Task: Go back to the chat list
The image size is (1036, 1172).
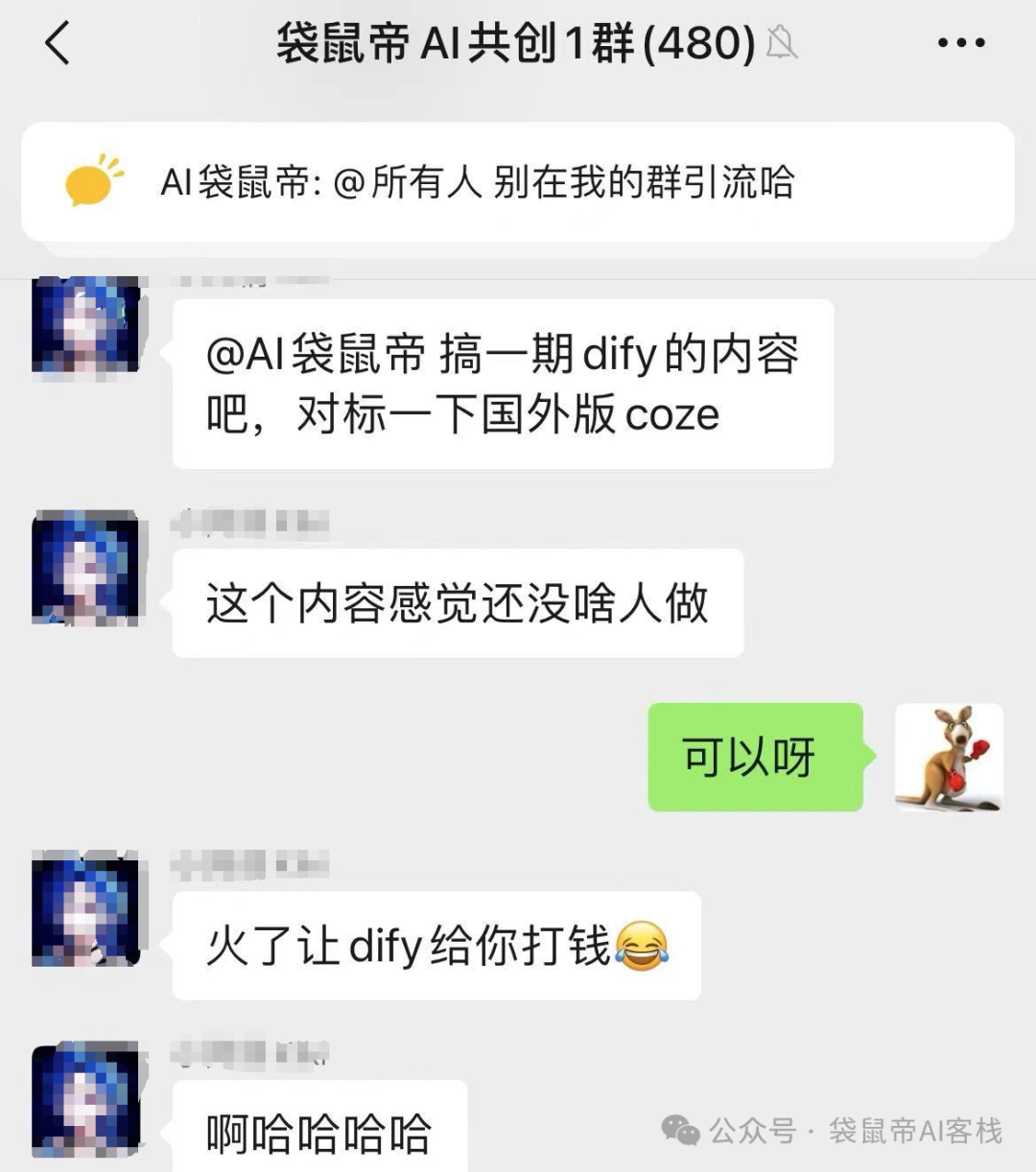Action: [x=58, y=44]
